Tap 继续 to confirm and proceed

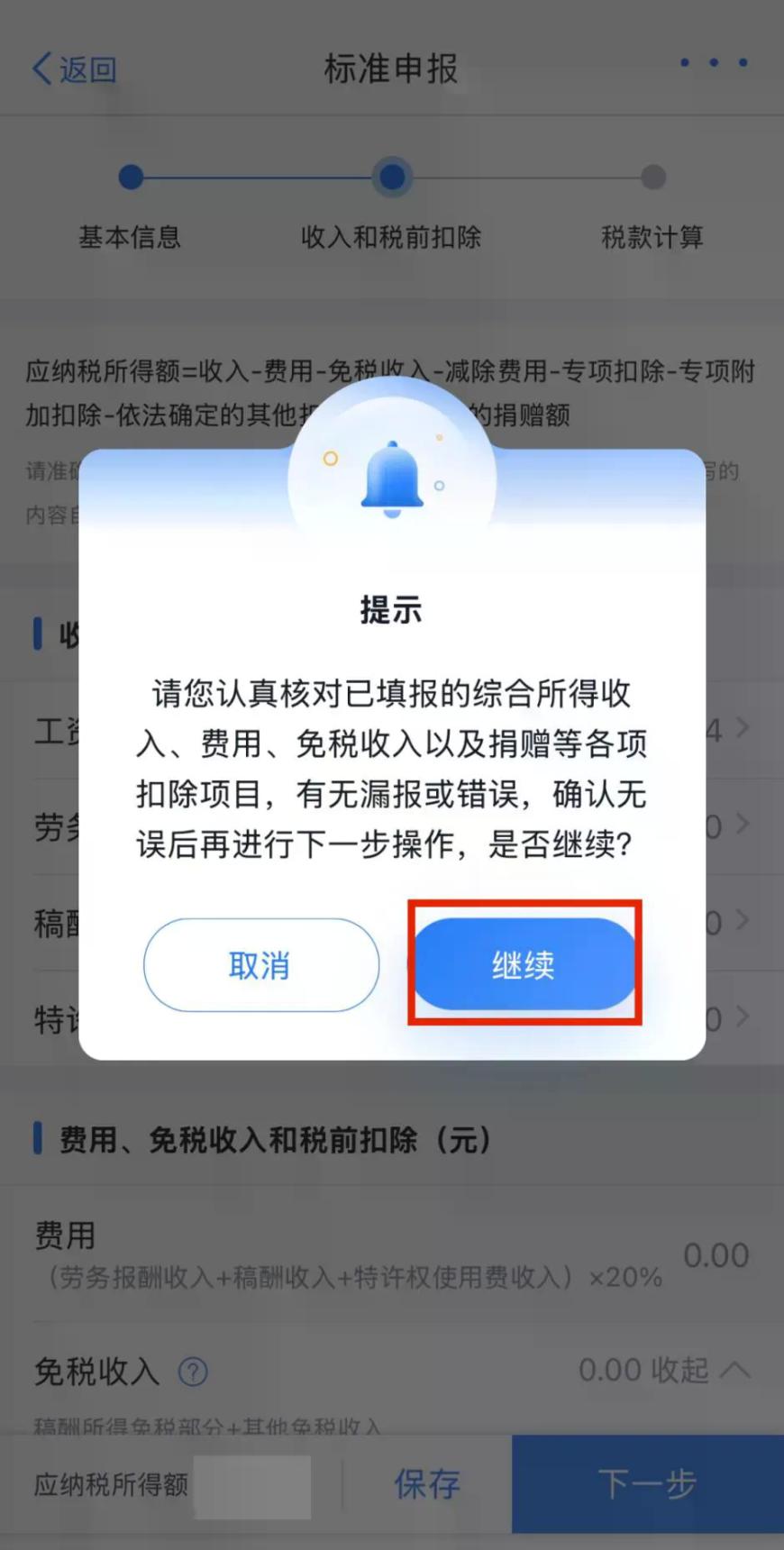pyautogui.click(x=524, y=964)
